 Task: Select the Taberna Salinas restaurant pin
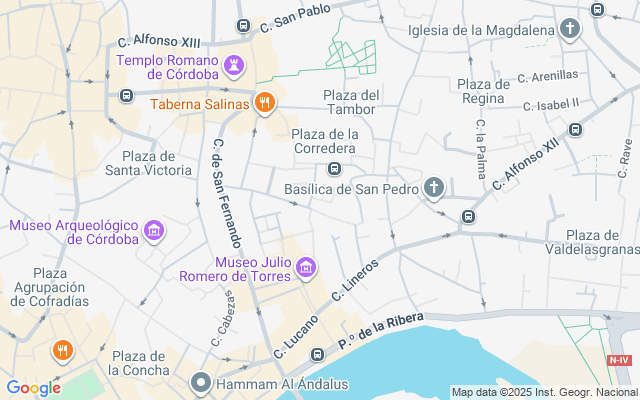pyautogui.click(x=264, y=102)
